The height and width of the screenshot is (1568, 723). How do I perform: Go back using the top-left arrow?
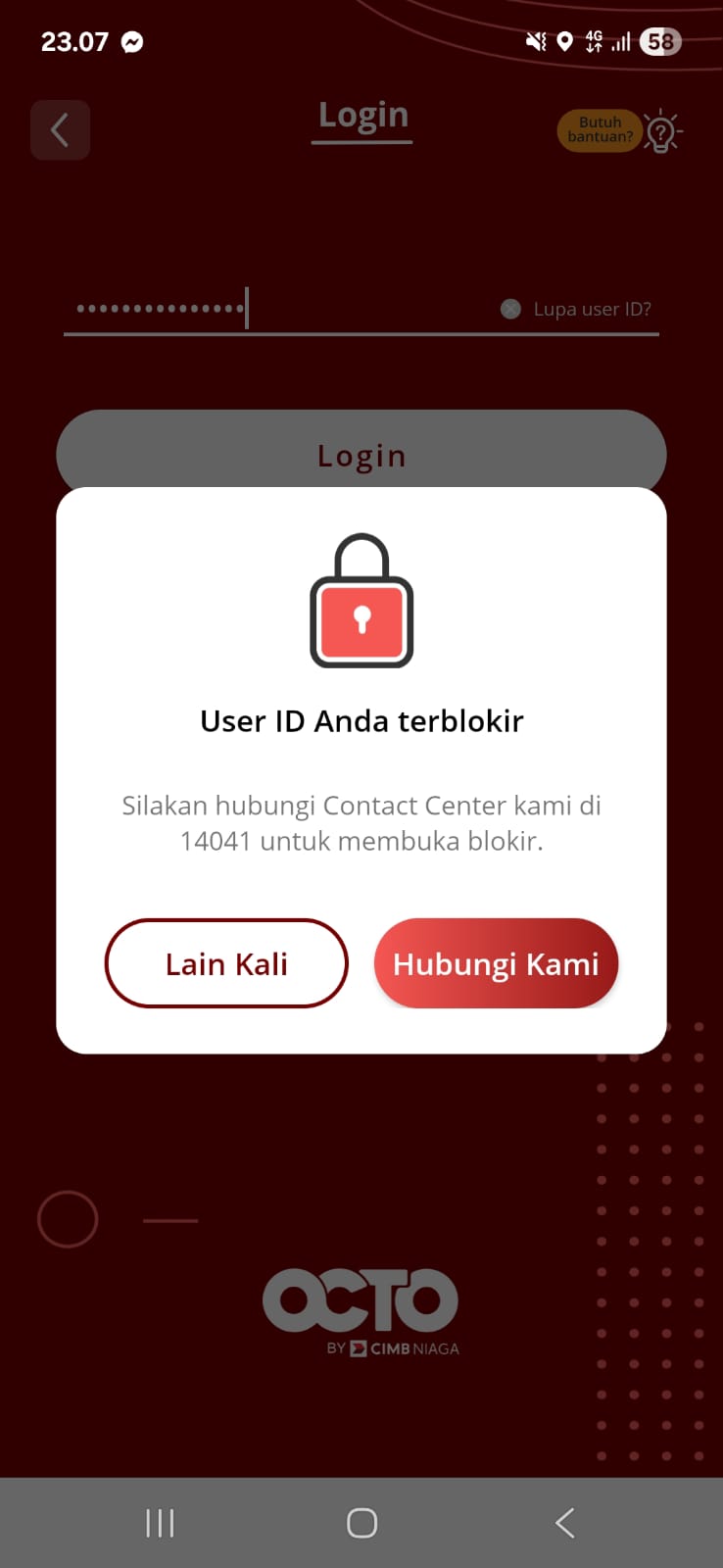coord(60,129)
